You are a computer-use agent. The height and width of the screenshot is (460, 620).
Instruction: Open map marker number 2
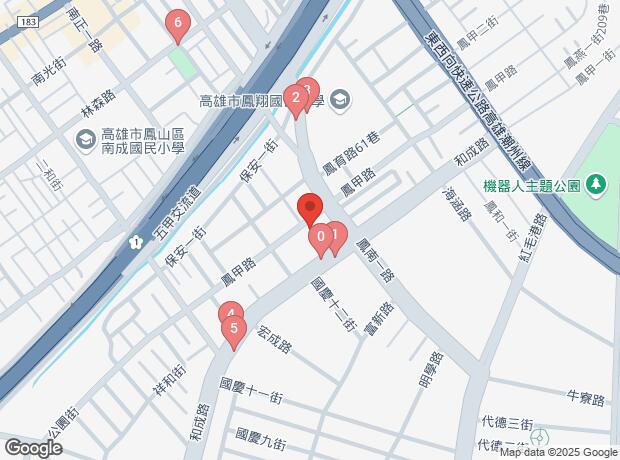[295, 98]
